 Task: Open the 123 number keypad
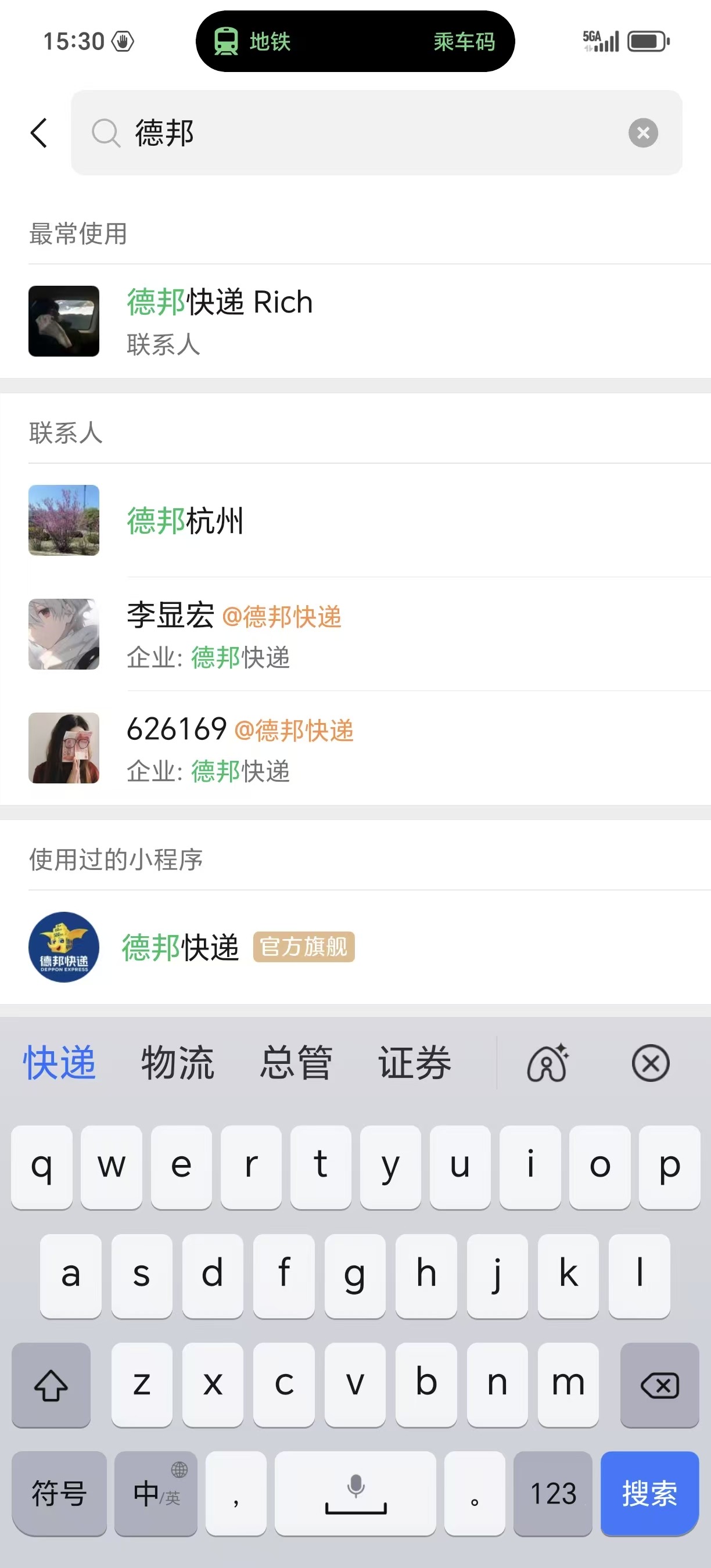point(553,1493)
